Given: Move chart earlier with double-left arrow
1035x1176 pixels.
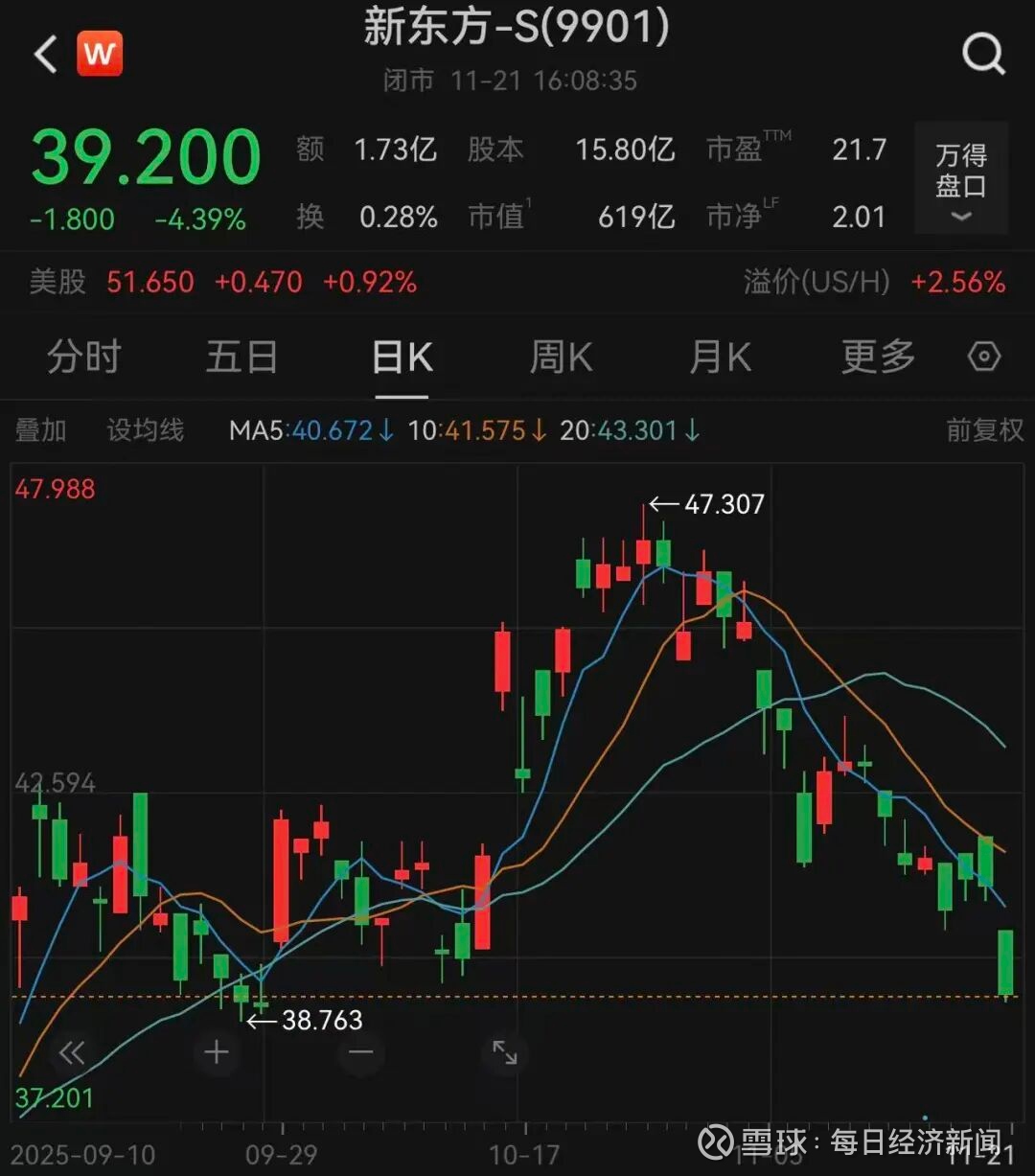Looking at the screenshot, I should pos(73,1053).
